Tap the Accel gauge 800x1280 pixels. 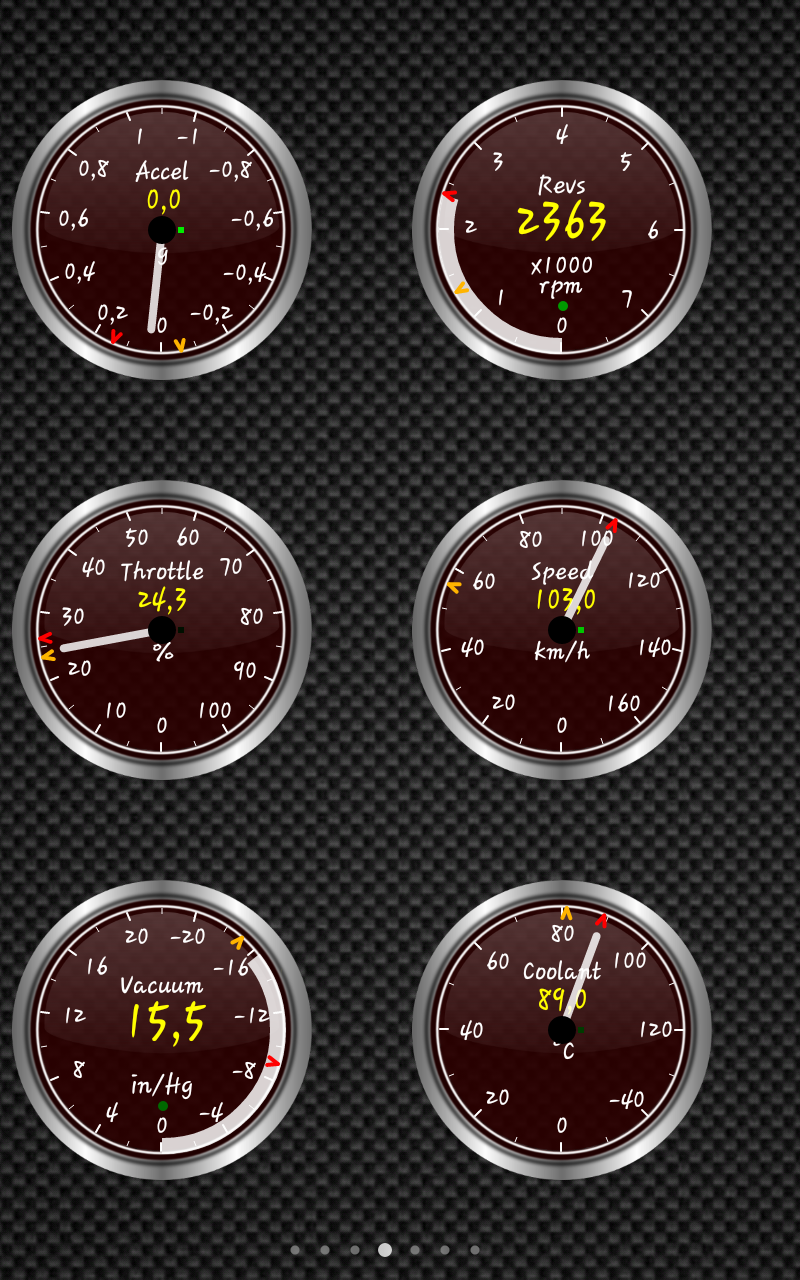(162, 230)
